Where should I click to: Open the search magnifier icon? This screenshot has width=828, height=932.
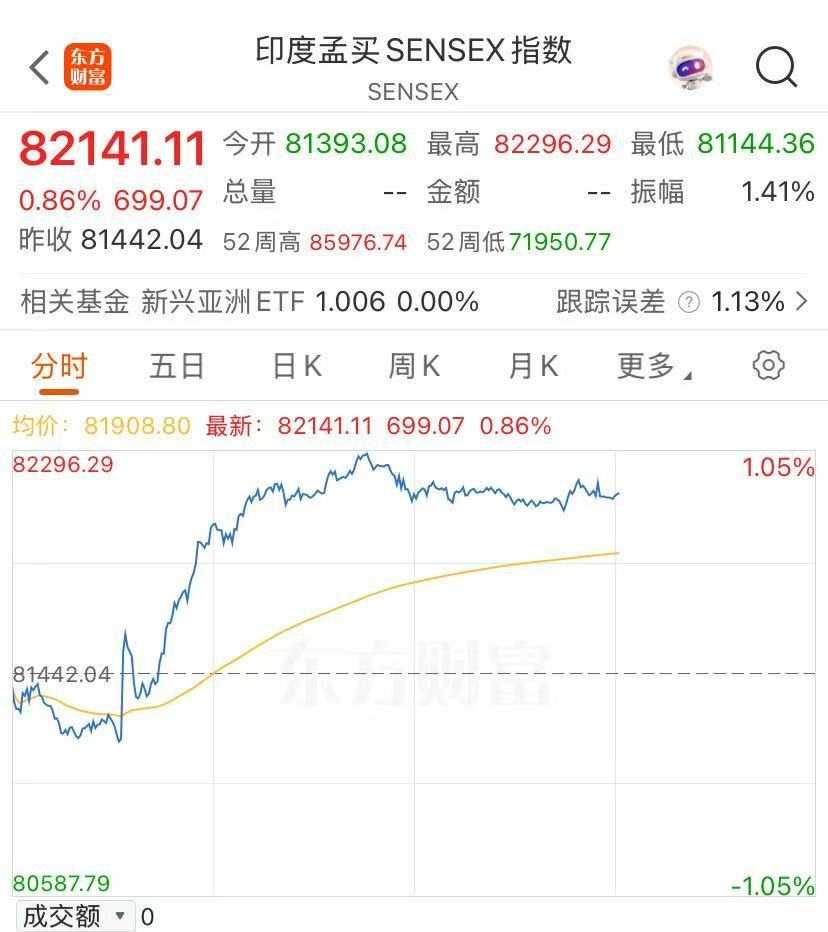coord(775,68)
